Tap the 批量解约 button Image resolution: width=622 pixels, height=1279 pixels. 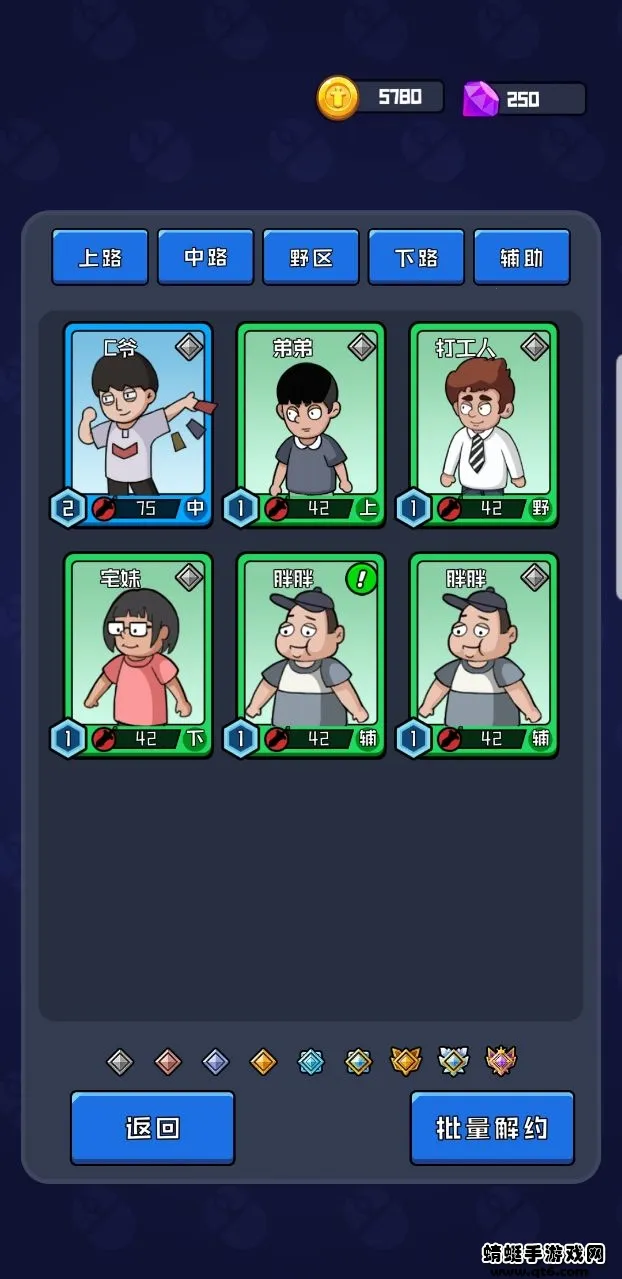pos(492,1128)
